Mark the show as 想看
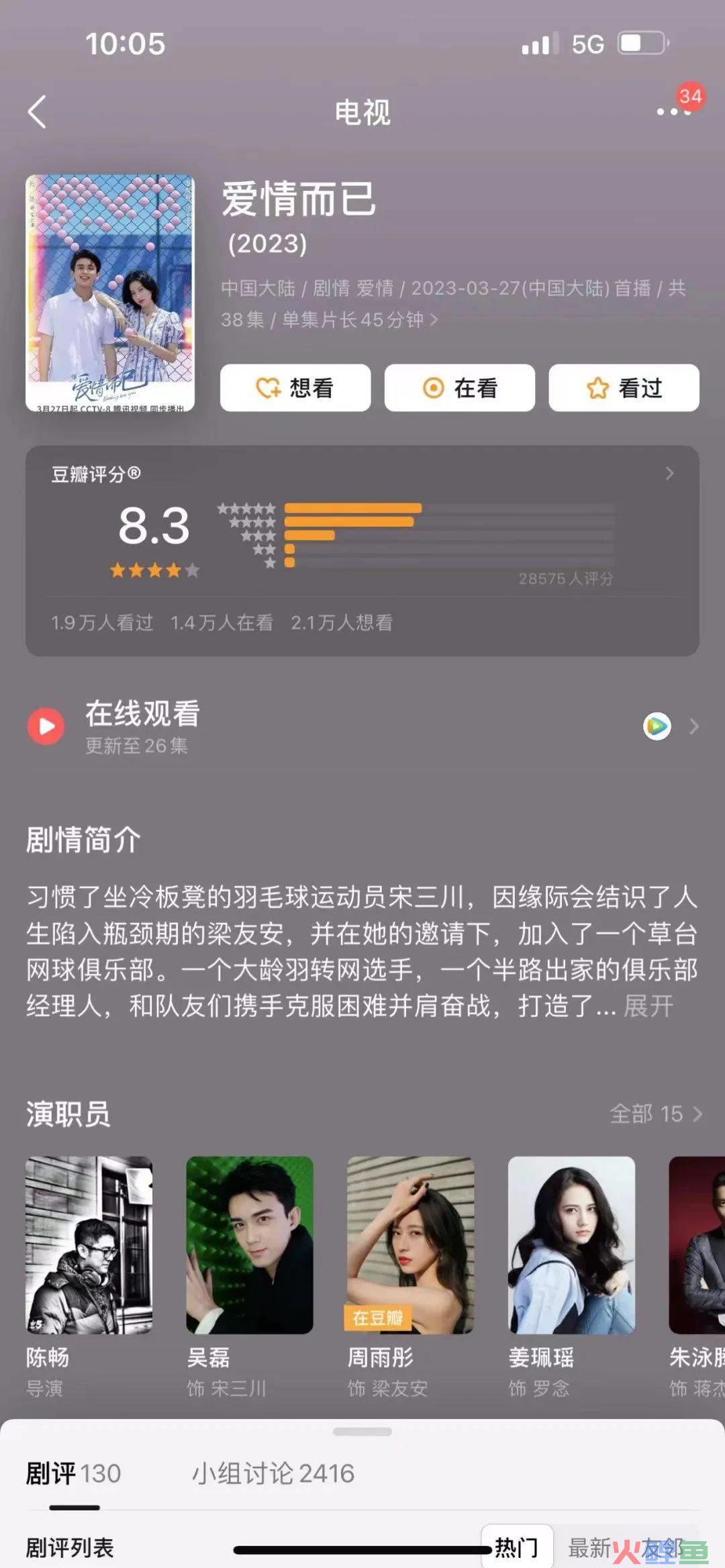 coord(295,388)
